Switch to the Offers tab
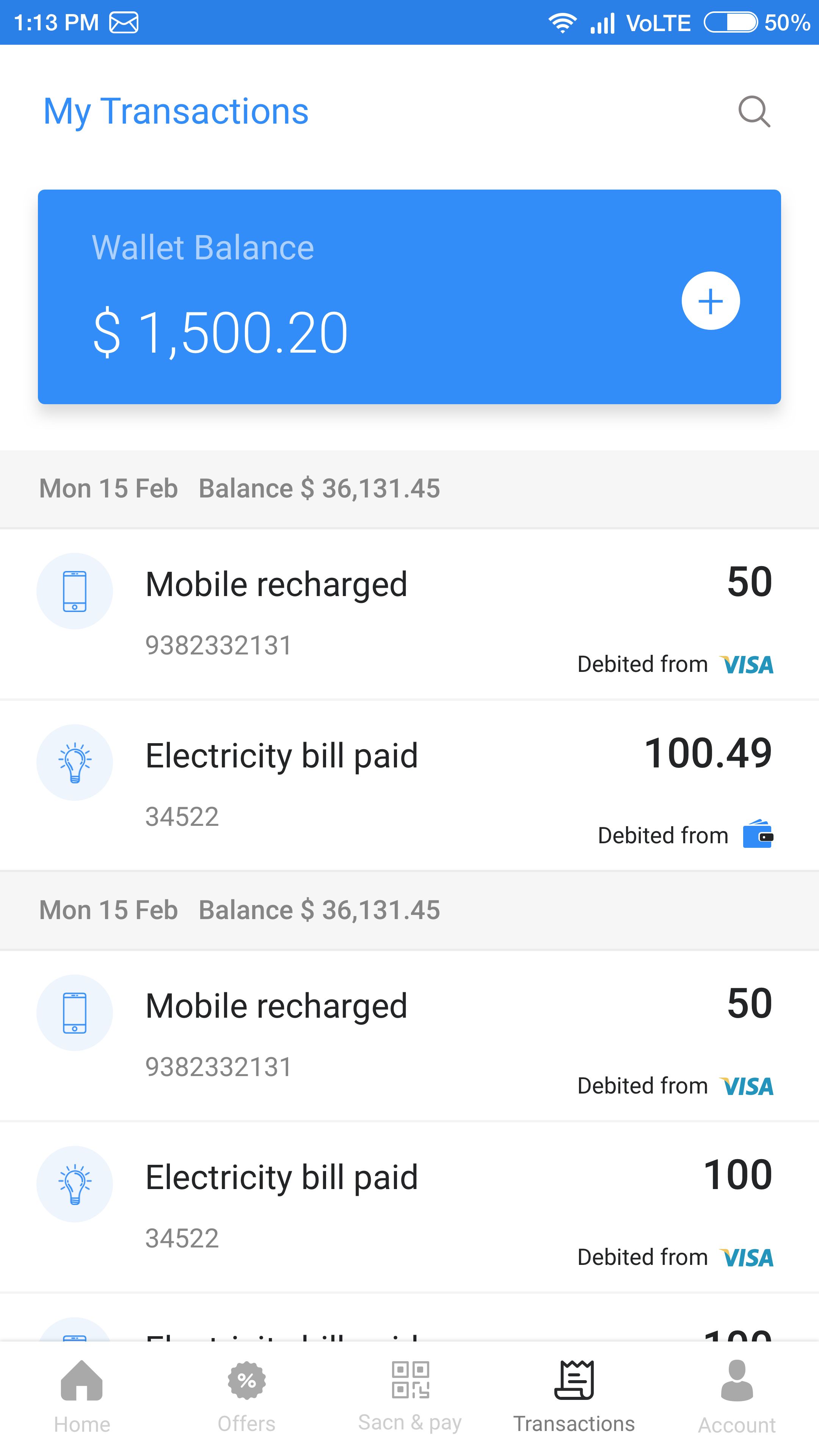 tap(246, 1396)
